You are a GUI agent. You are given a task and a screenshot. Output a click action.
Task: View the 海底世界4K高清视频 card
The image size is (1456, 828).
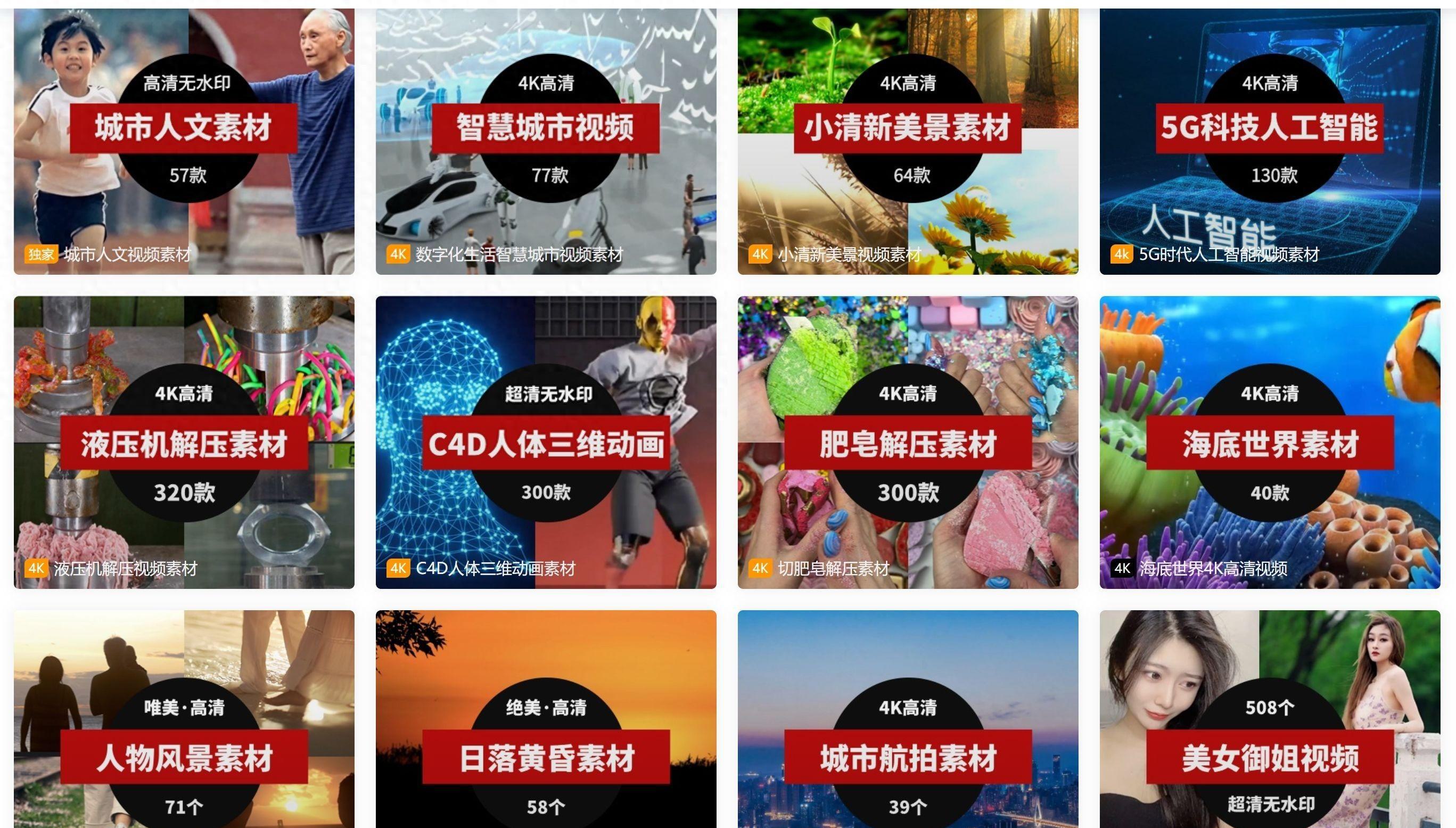coord(1269,442)
